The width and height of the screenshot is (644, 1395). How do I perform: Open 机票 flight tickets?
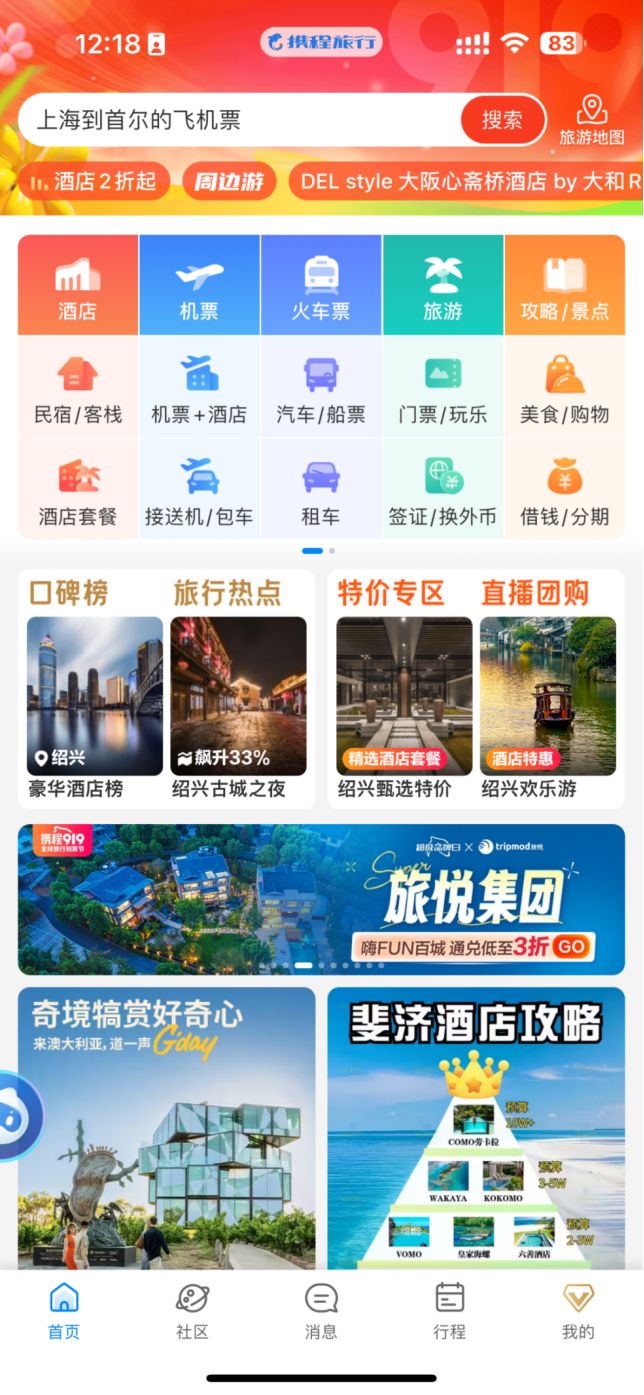pos(199,286)
